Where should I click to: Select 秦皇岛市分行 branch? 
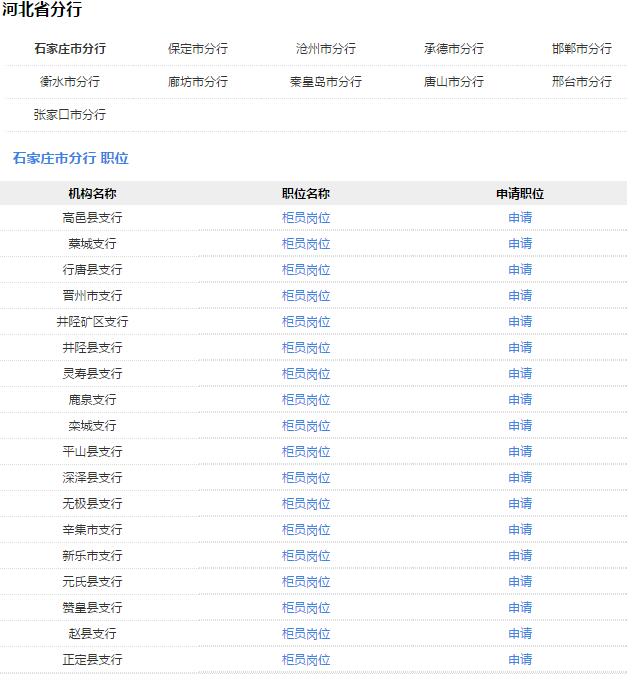[326, 81]
